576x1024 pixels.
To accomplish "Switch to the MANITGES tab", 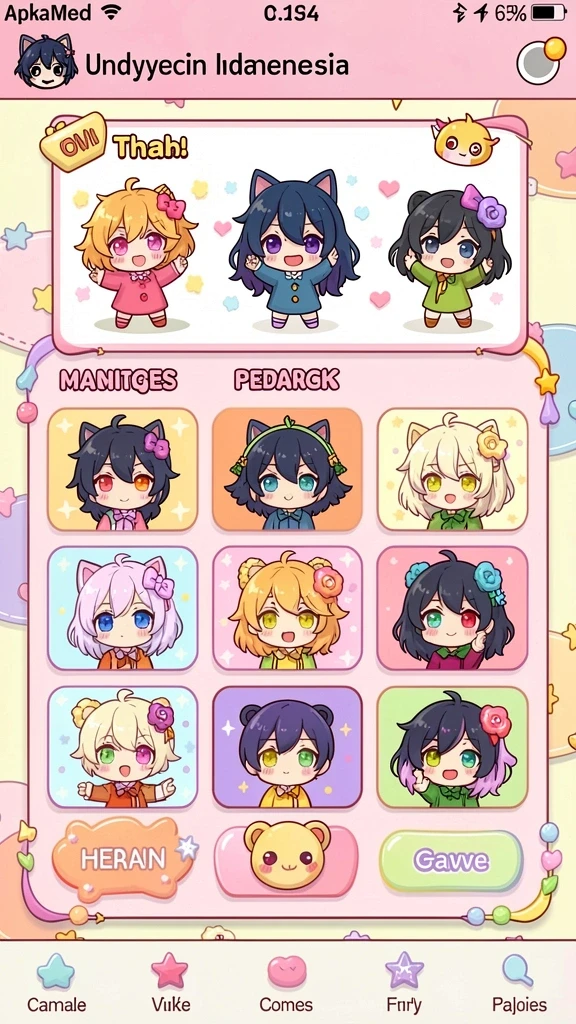I will pos(118,379).
